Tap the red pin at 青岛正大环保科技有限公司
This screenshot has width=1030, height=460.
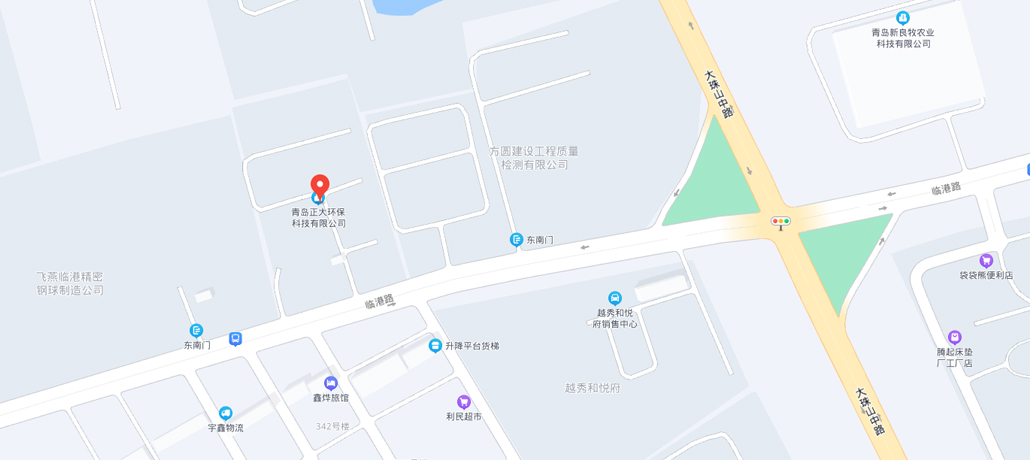coord(320,186)
